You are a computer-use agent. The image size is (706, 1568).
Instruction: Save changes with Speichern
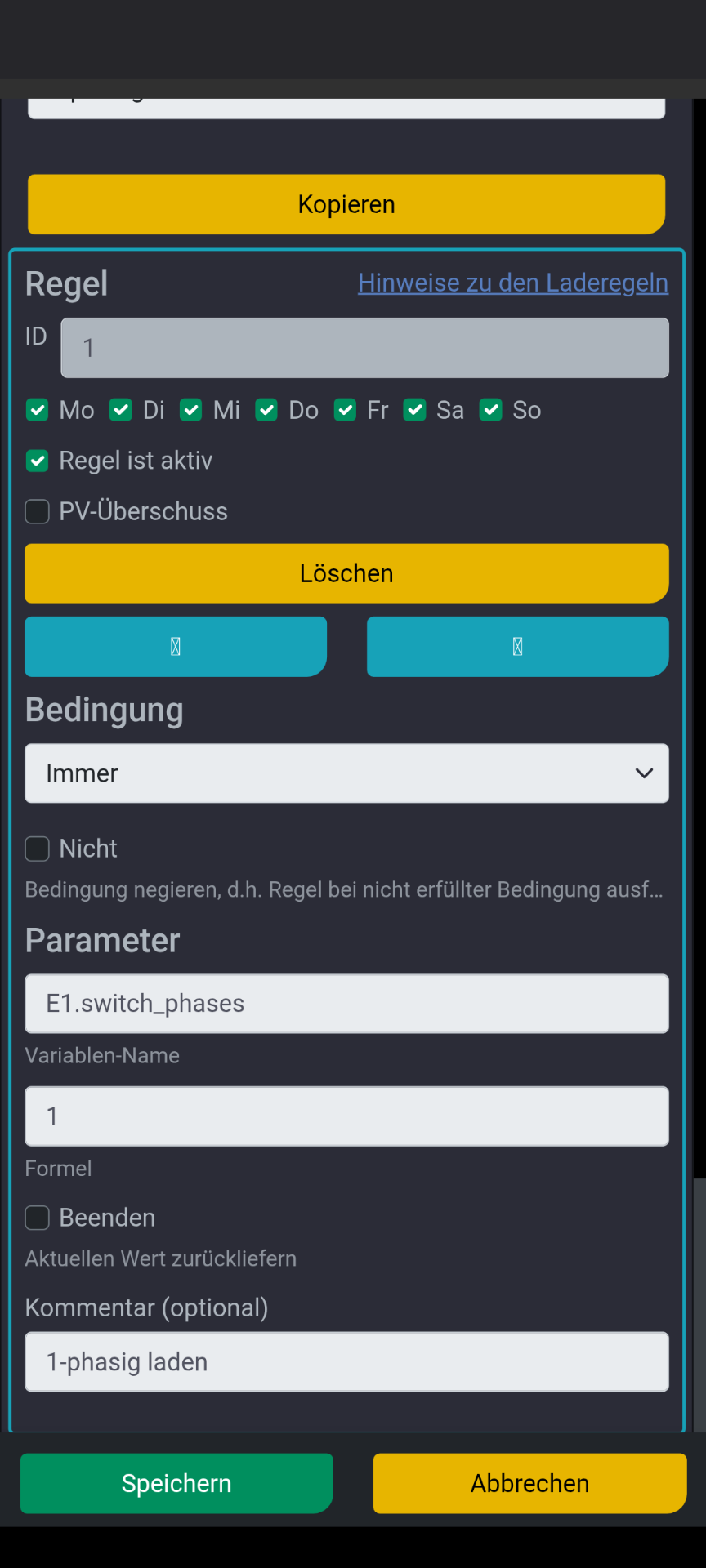[x=176, y=1483]
